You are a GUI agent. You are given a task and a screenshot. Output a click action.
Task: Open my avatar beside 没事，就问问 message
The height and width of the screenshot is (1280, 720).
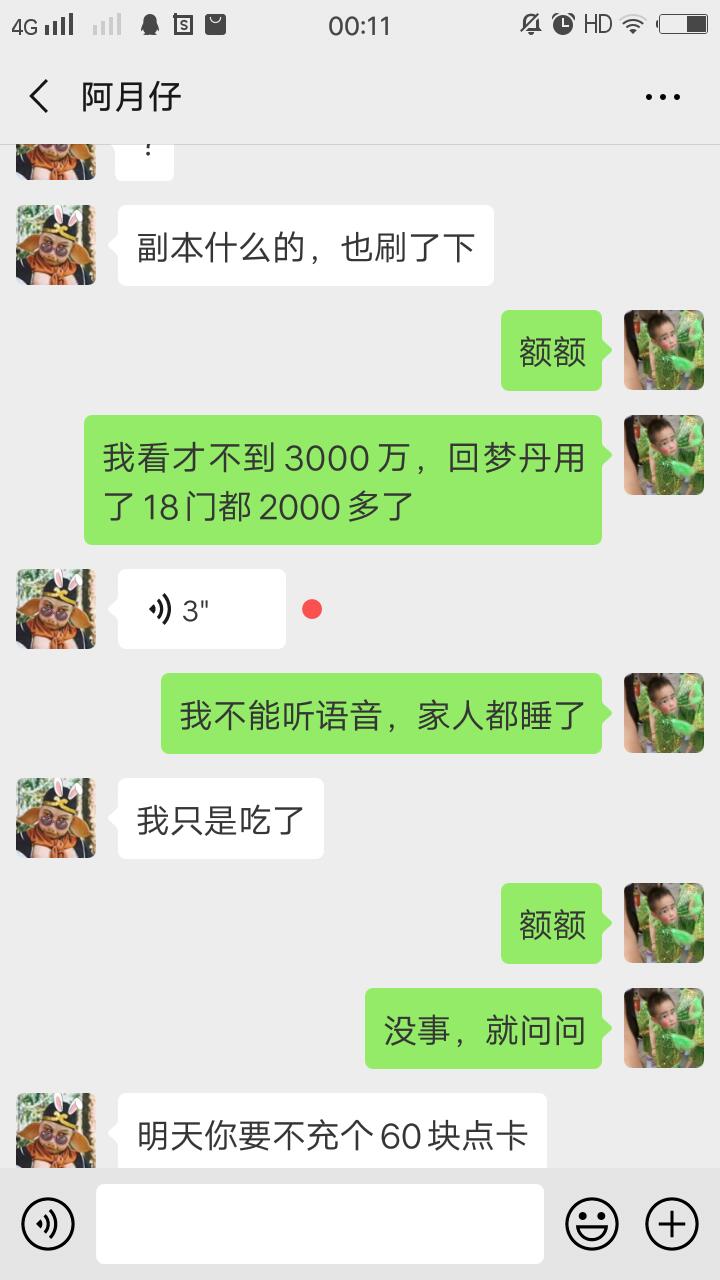(664, 1028)
